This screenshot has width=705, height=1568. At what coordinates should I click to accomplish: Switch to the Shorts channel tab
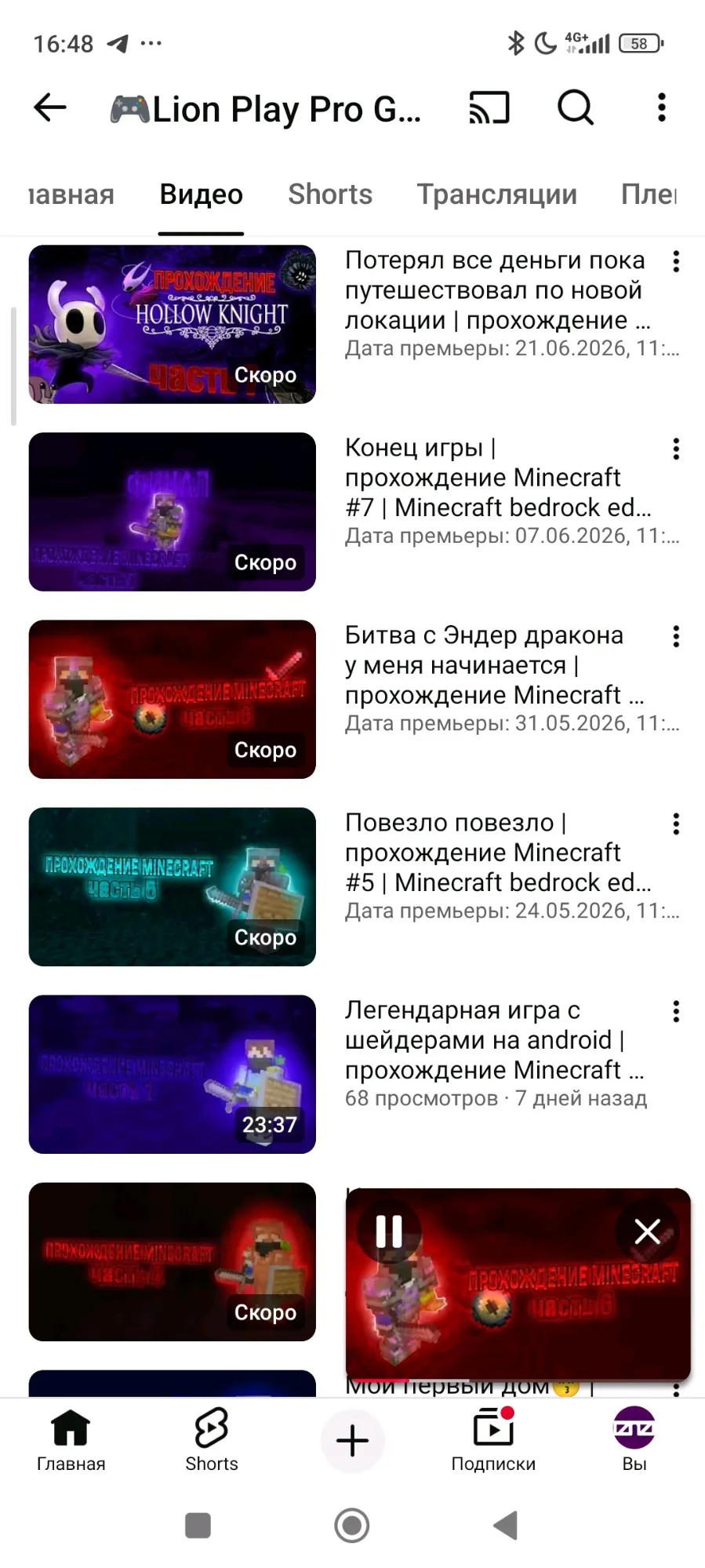(x=330, y=194)
